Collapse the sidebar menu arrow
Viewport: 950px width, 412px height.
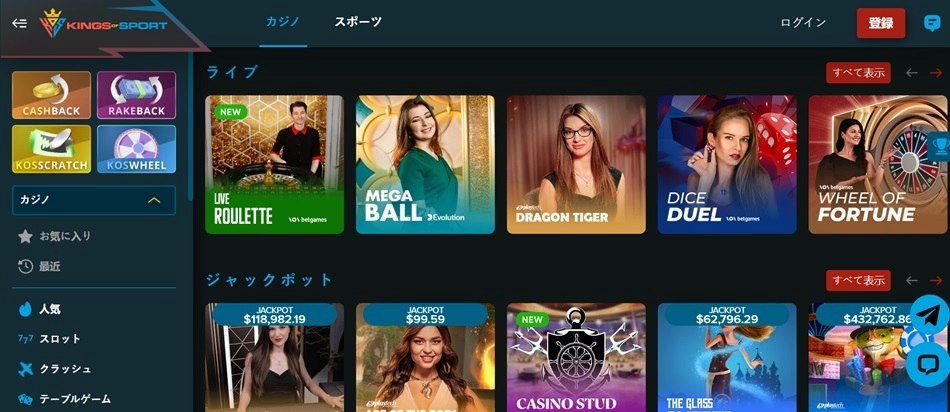coord(19,23)
